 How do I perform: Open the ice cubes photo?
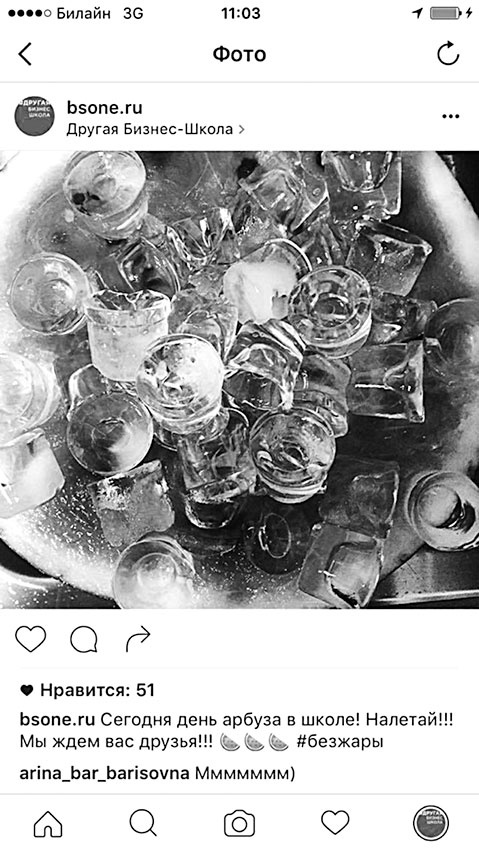(x=240, y=379)
